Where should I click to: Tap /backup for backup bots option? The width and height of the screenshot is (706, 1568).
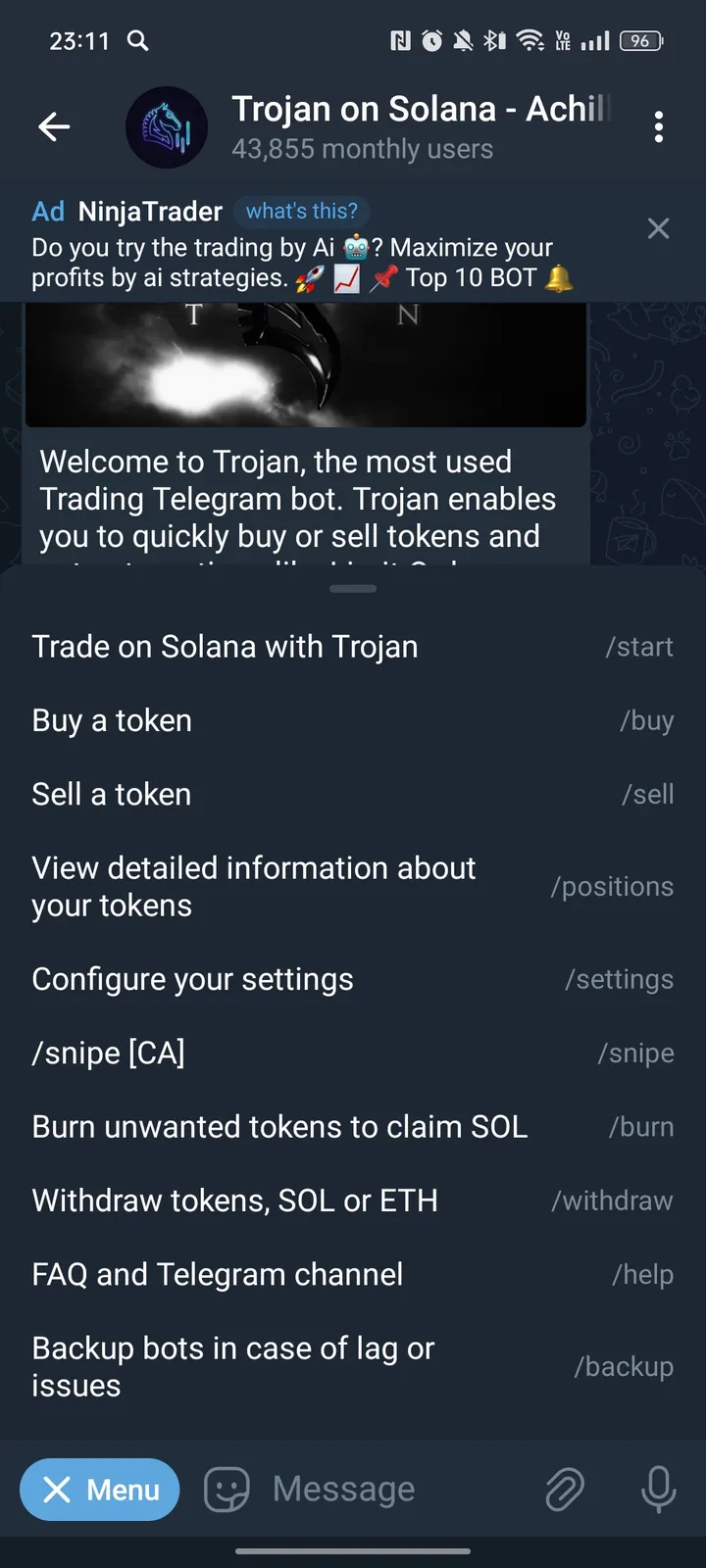click(x=353, y=1365)
